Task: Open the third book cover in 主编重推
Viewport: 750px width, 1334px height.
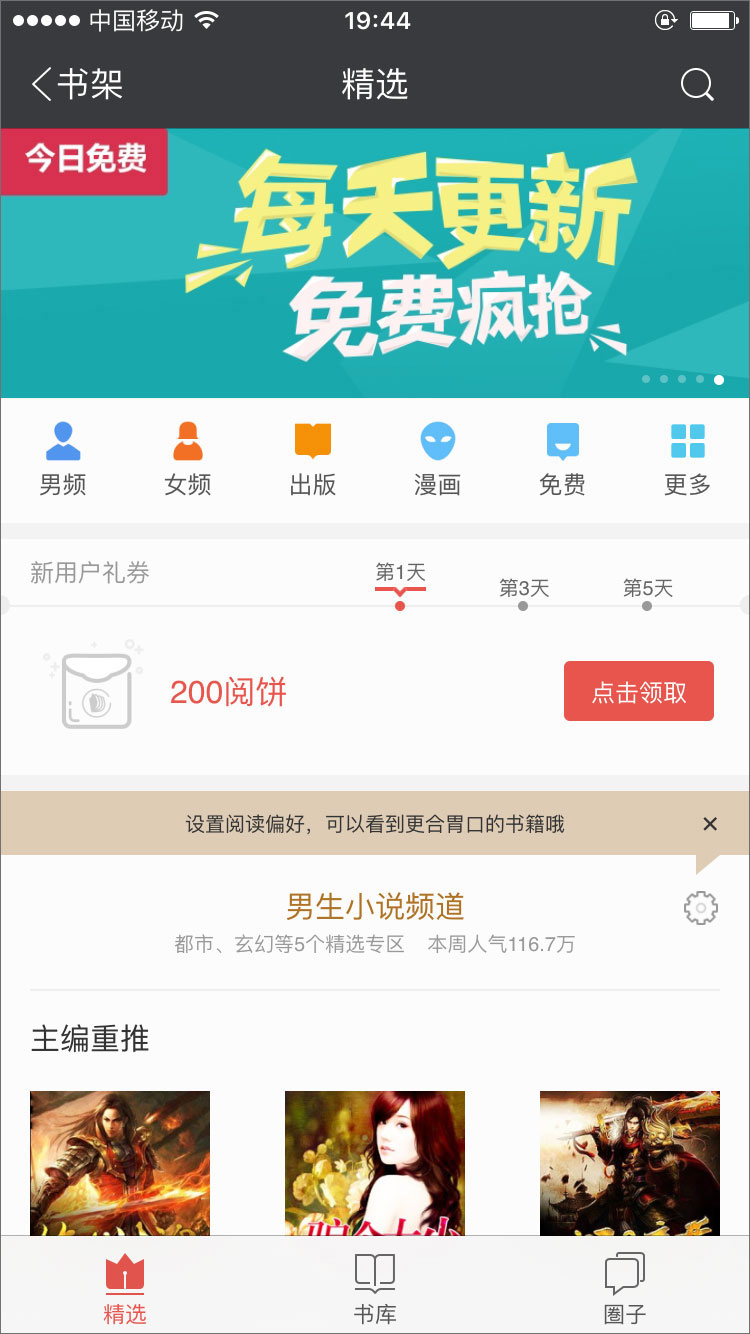Action: (x=630, y=1162)
